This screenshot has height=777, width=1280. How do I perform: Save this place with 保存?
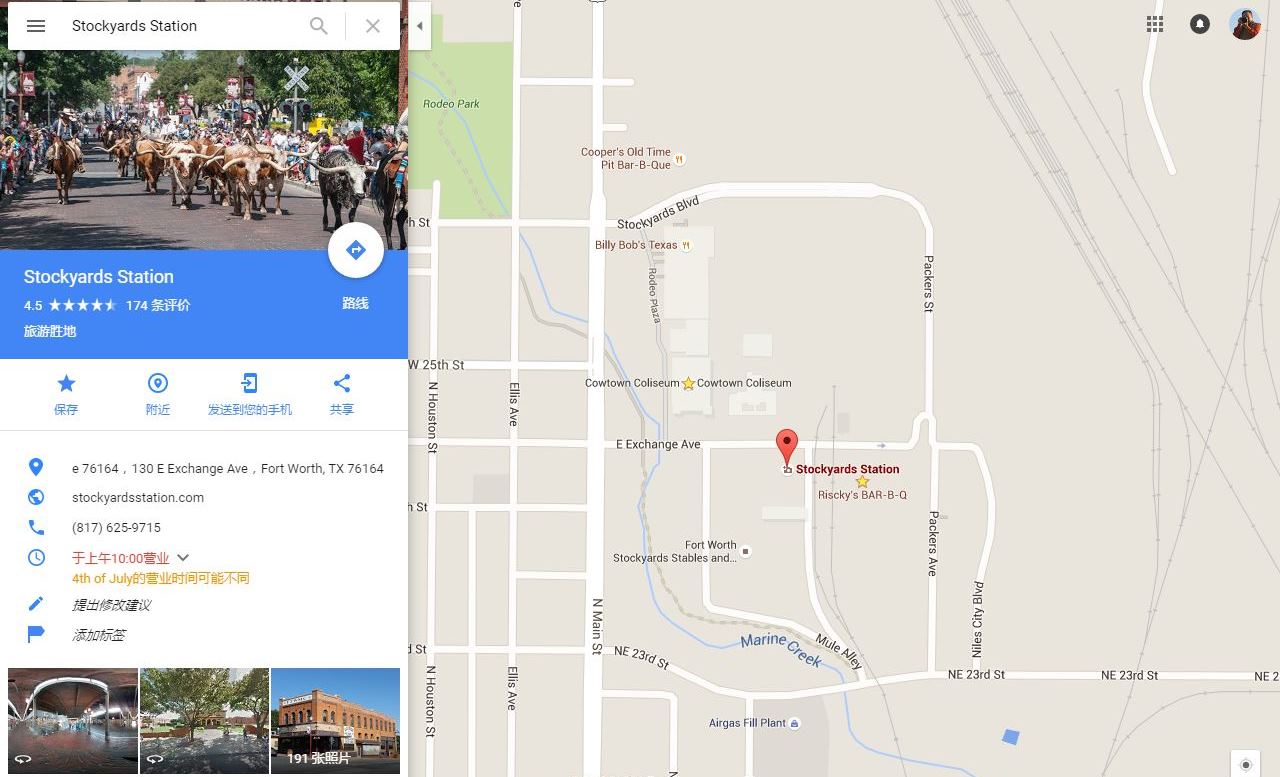pos(66,394)
